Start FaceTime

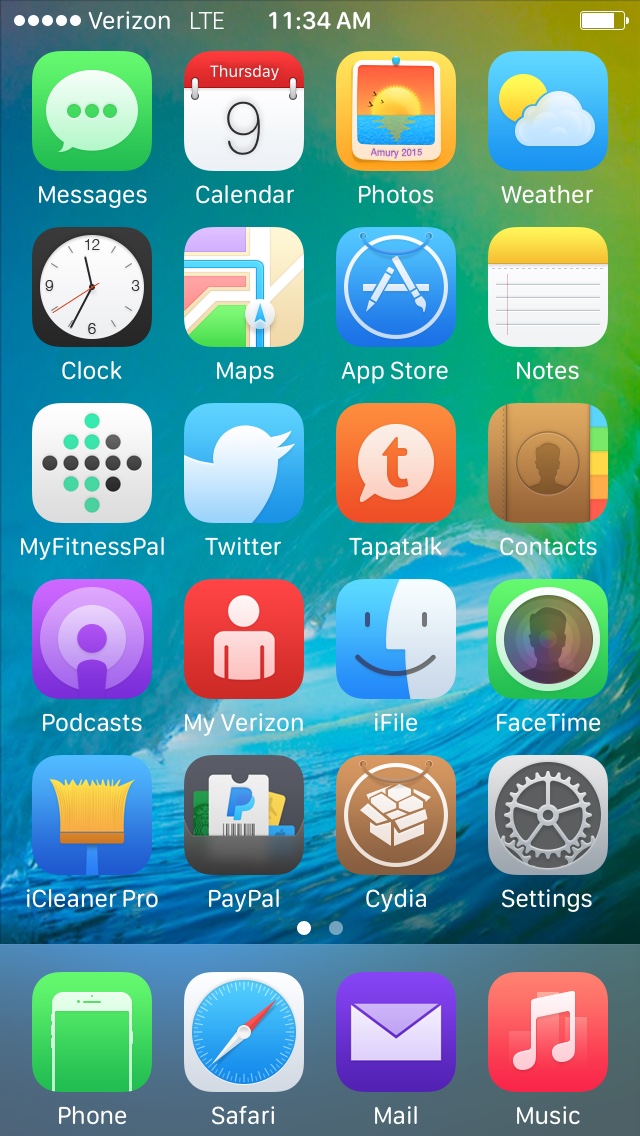[548, 639]
